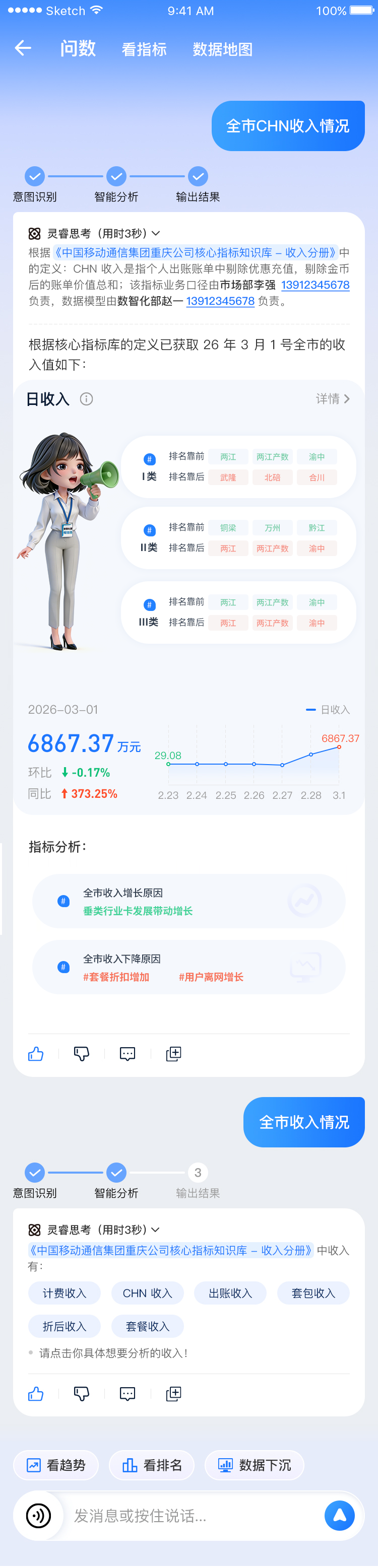Open 全市收入增长原因 analysis card

click(x=188, y=902)
